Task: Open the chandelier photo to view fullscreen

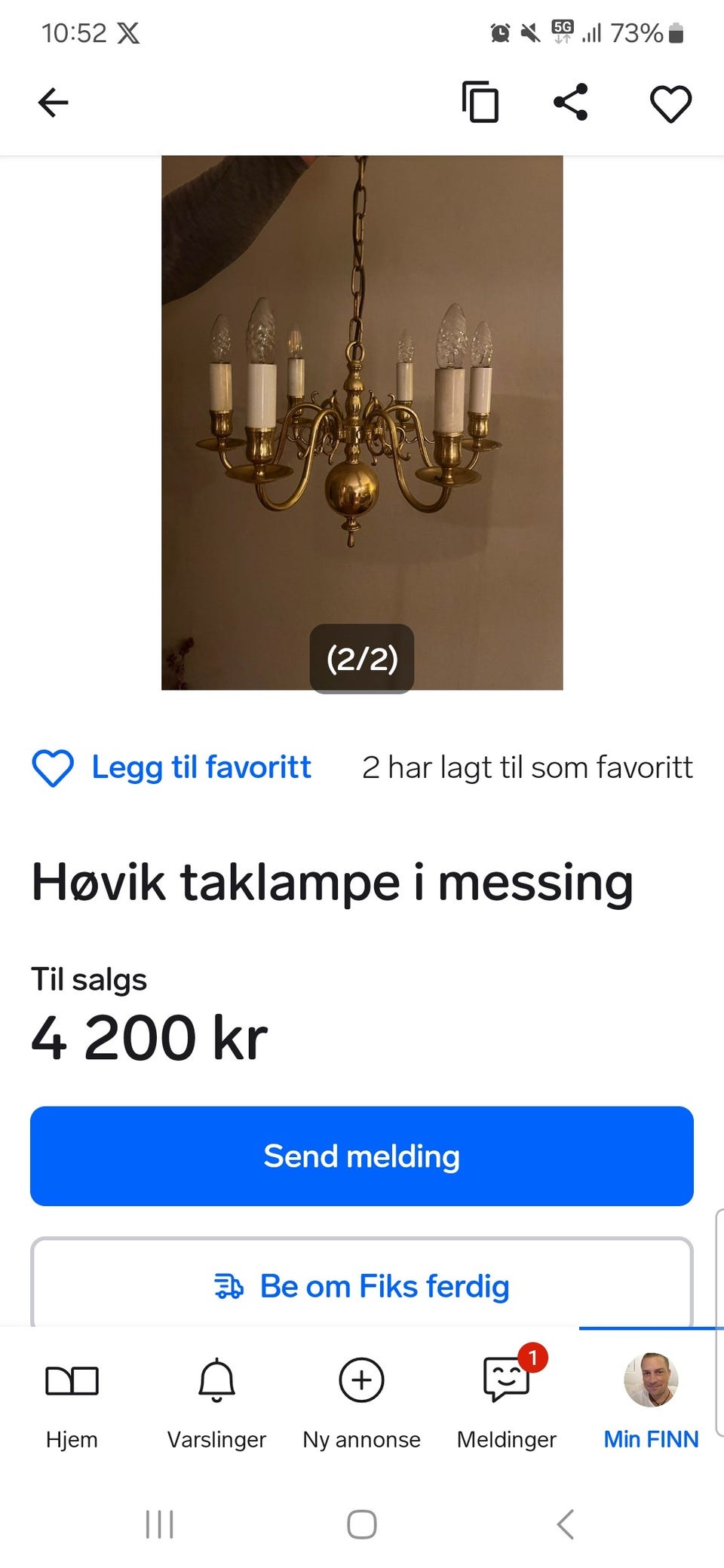Action: [x=362, y=422]
